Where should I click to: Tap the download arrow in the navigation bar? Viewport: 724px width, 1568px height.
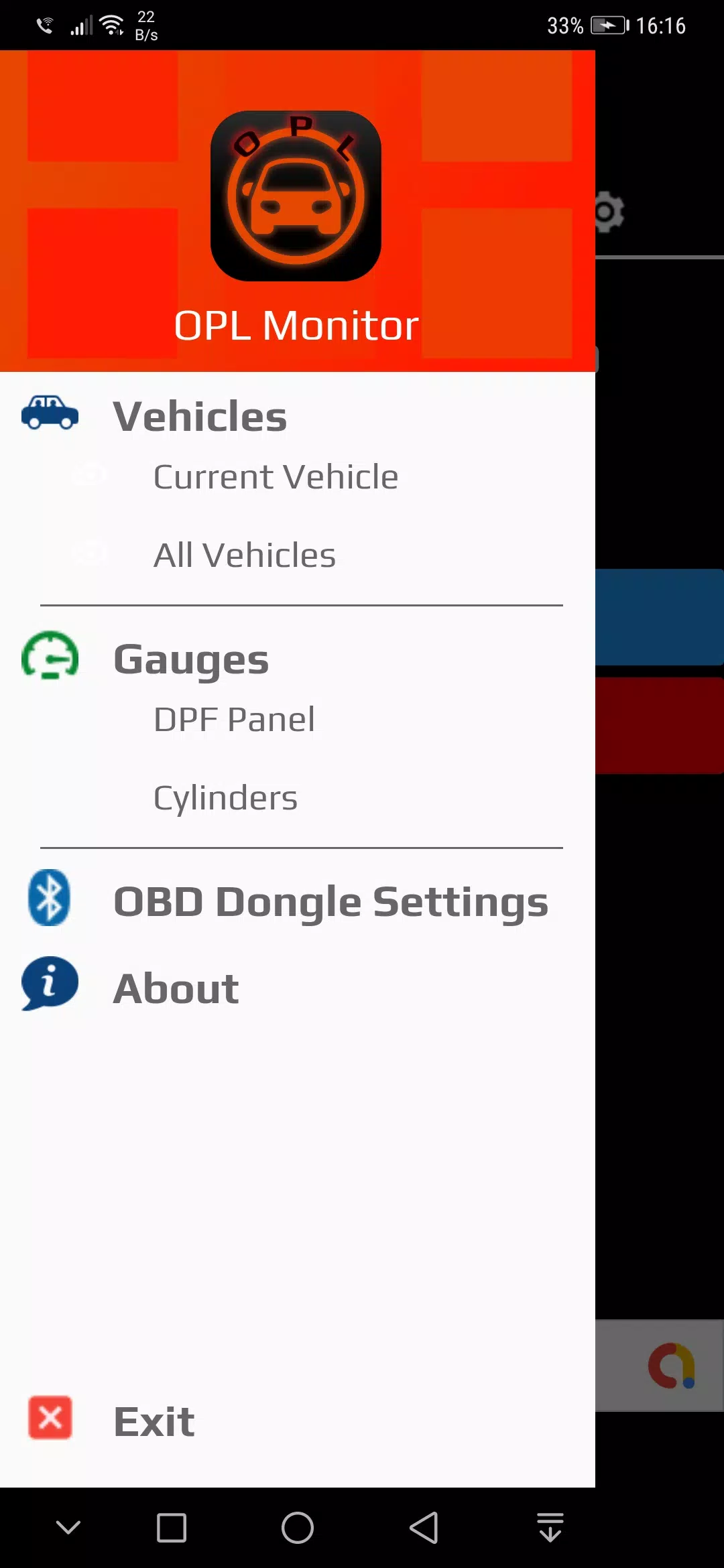[x=550, y=1528]
